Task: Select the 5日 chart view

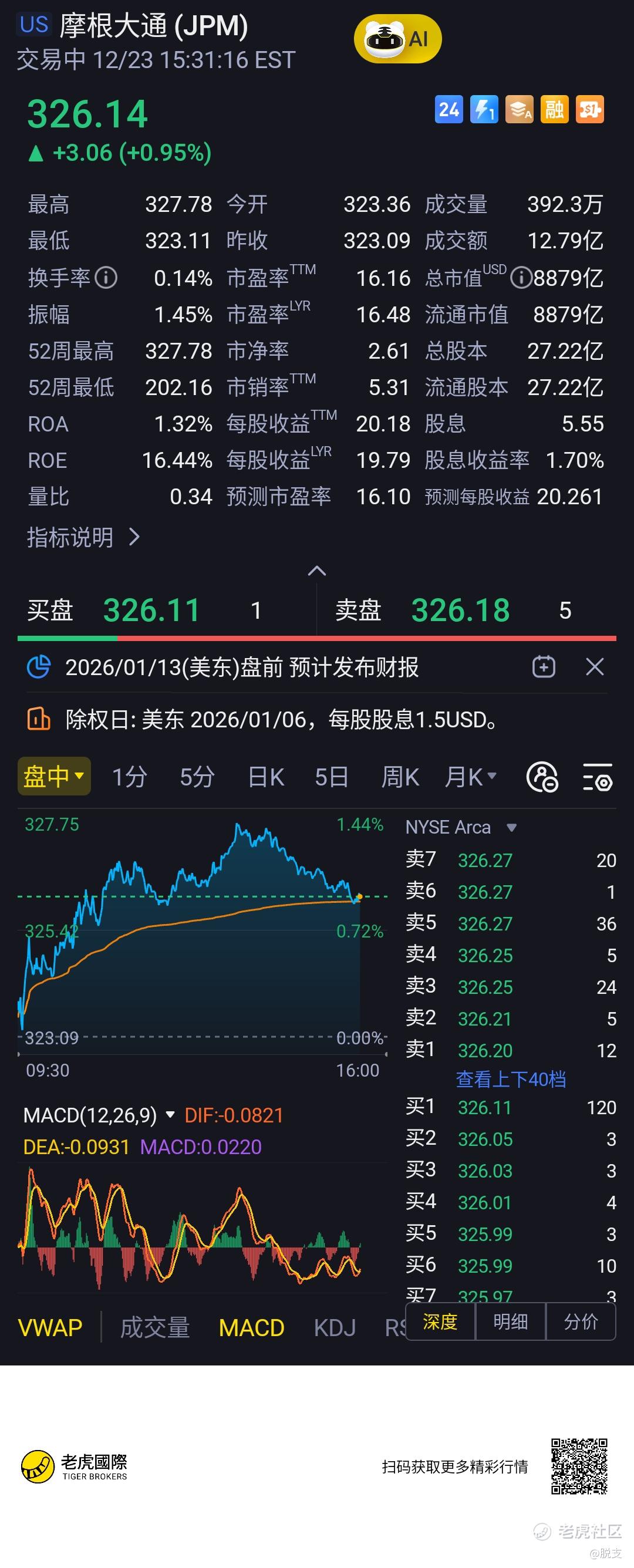Action: pos(332,777)
